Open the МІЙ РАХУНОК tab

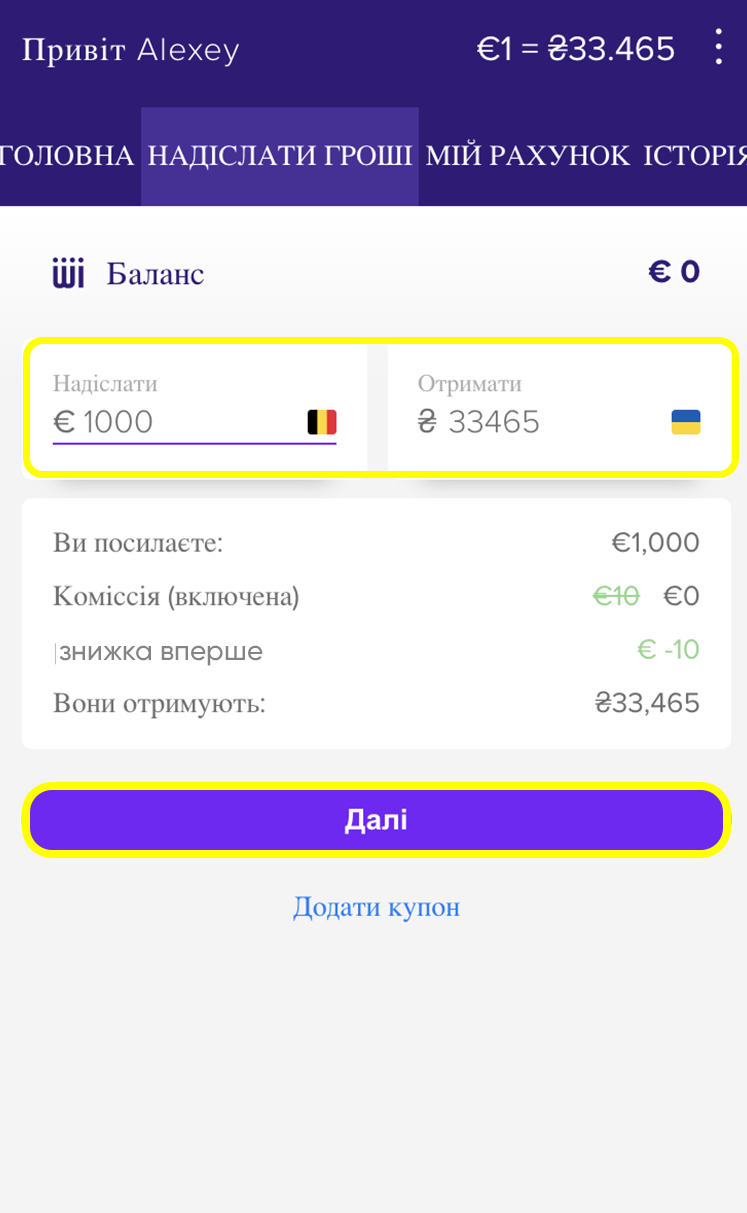point(528,156)
